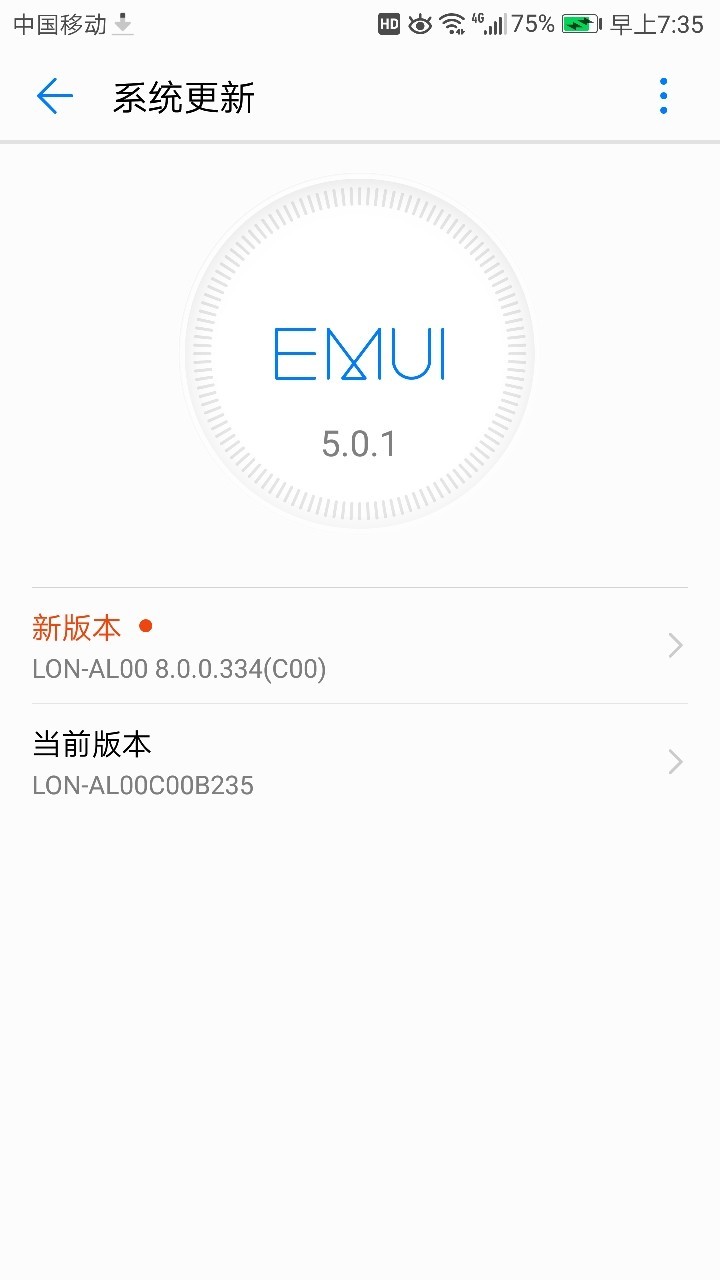Tap the Wi-Fi signal icon in status bar

pos(452,22)
